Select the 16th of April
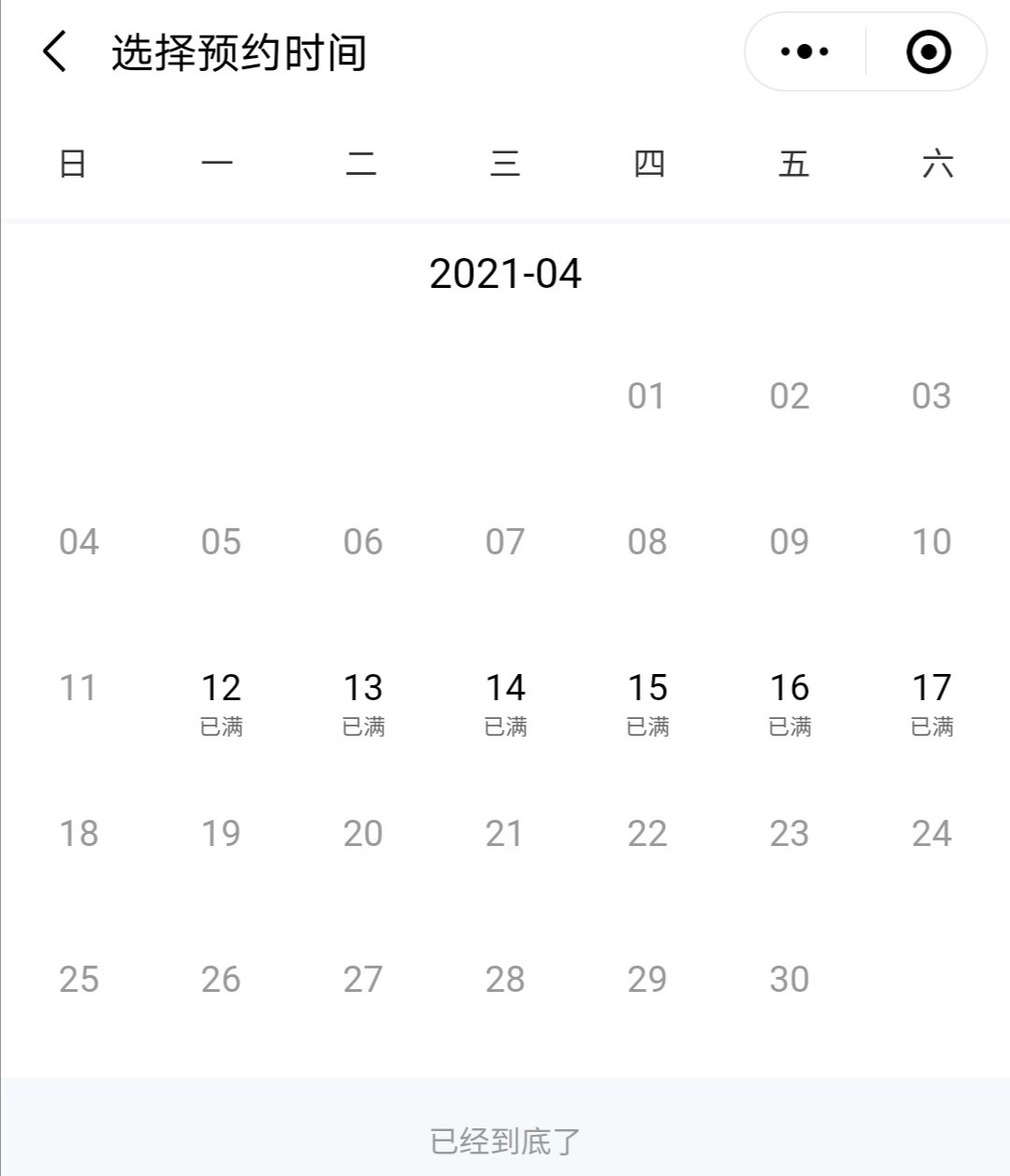The height and width of the screenshot is (1176, 1010). [x=789, y=701]
